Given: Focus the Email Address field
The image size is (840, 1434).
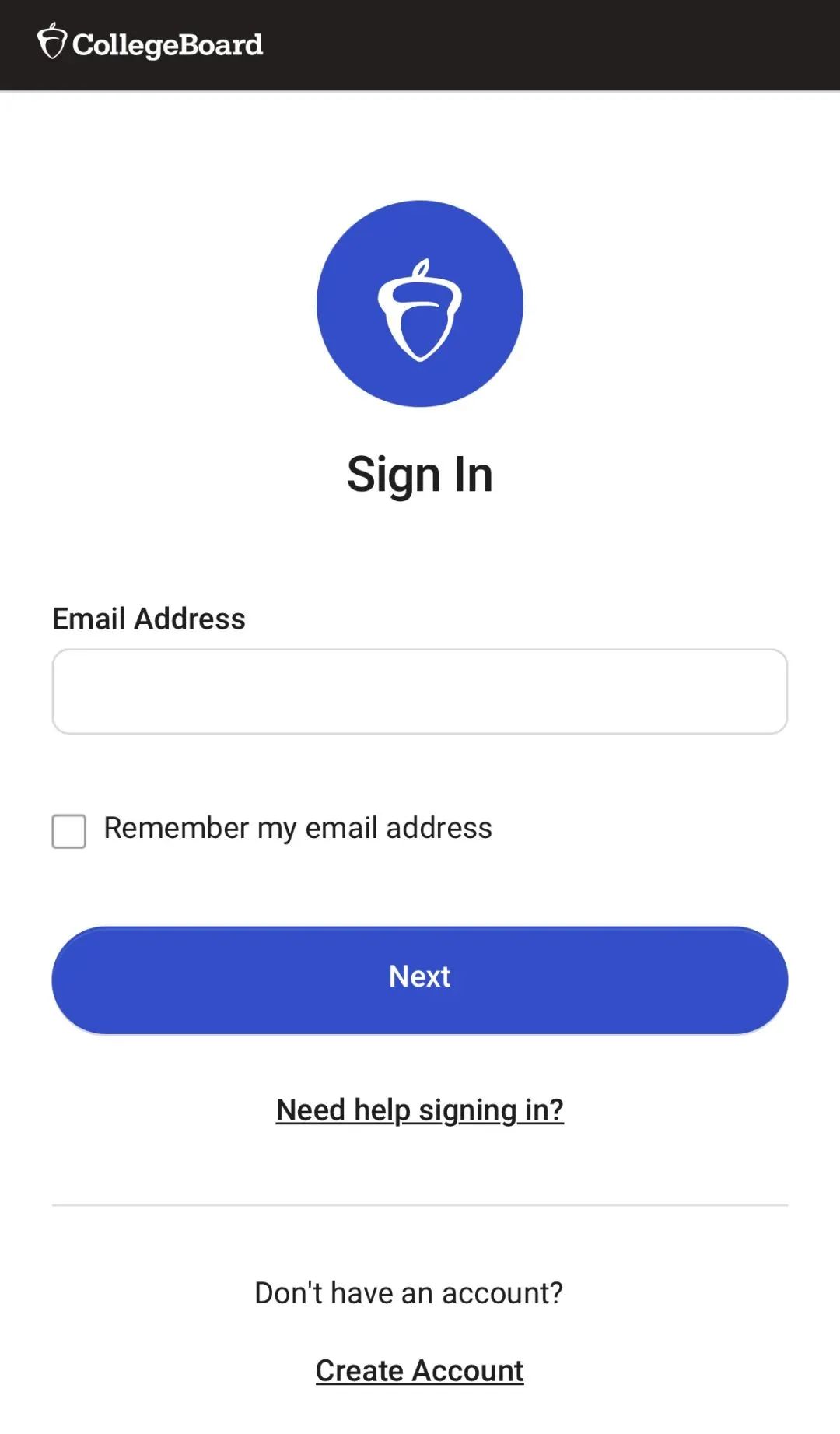Looking at the screenshot, I should tap(420, 692).
